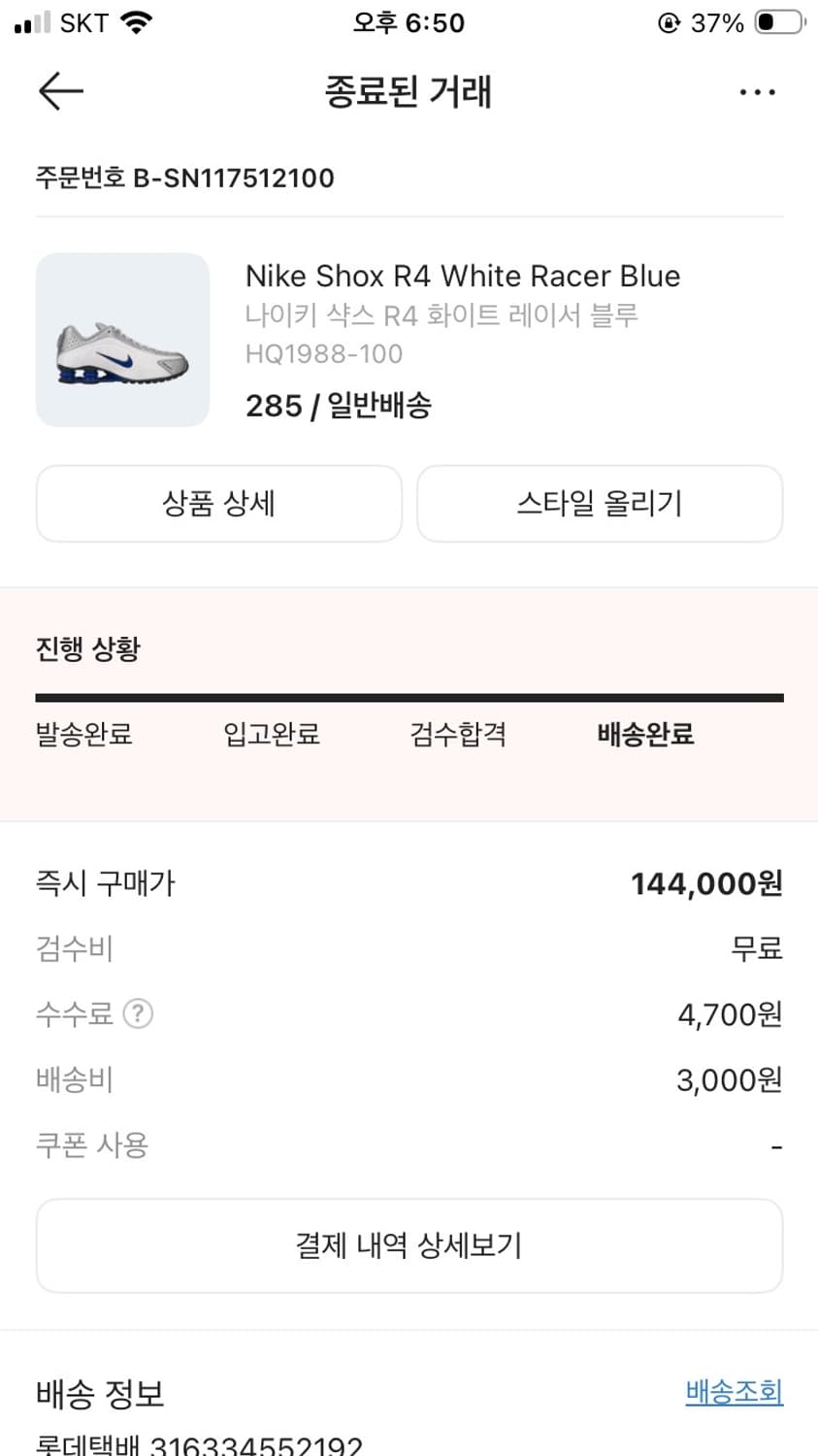This screenshot has height=1456, width=818.
Task: Open the three-dot overflow menu
Action: pos(757,90)
